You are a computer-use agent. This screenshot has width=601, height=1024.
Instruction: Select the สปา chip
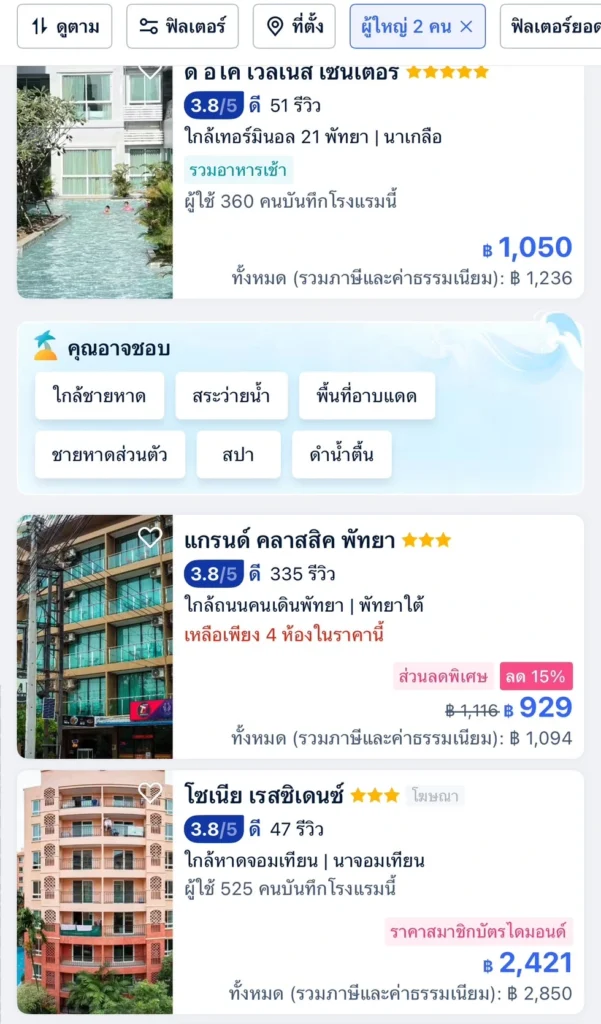[238, 455]
